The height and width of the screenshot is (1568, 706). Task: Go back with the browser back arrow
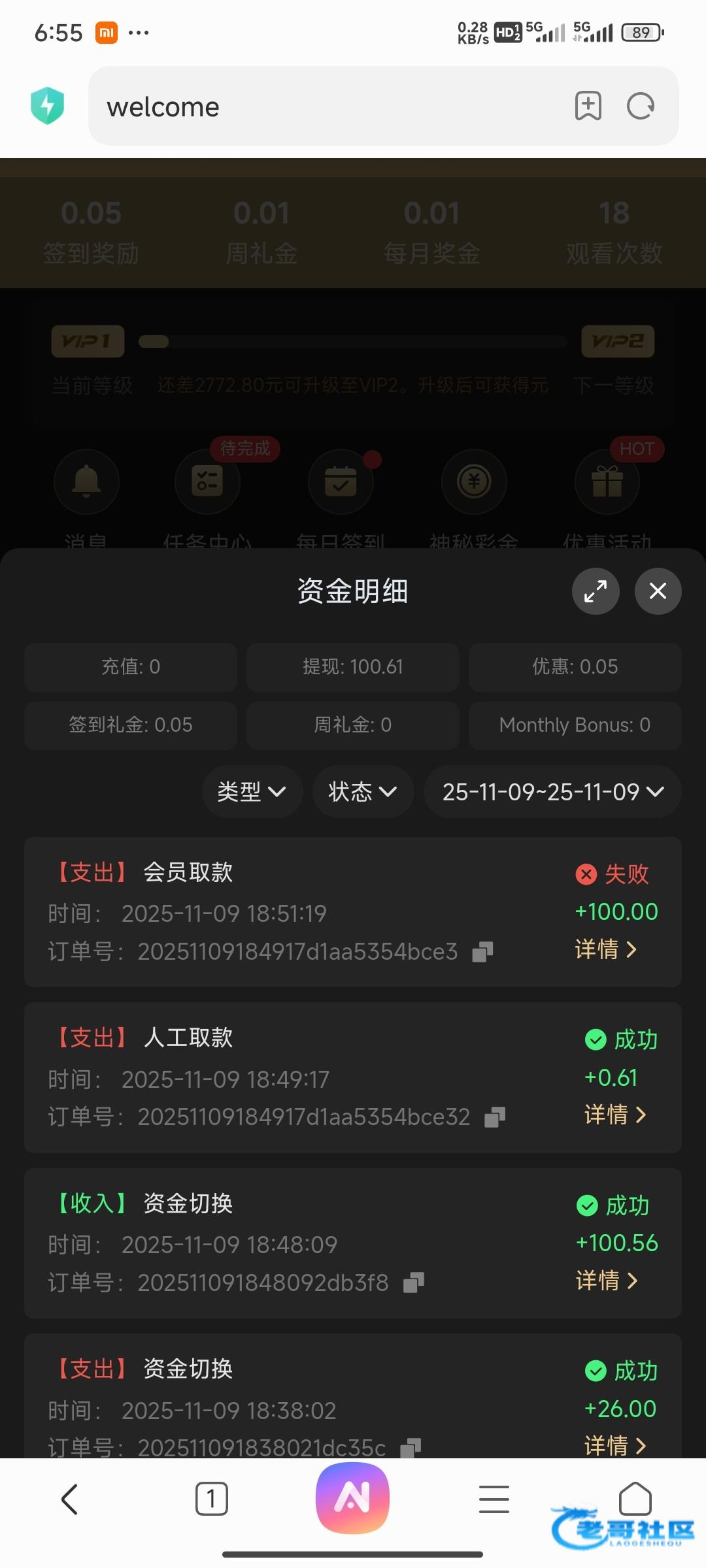tap(69, 1499)
